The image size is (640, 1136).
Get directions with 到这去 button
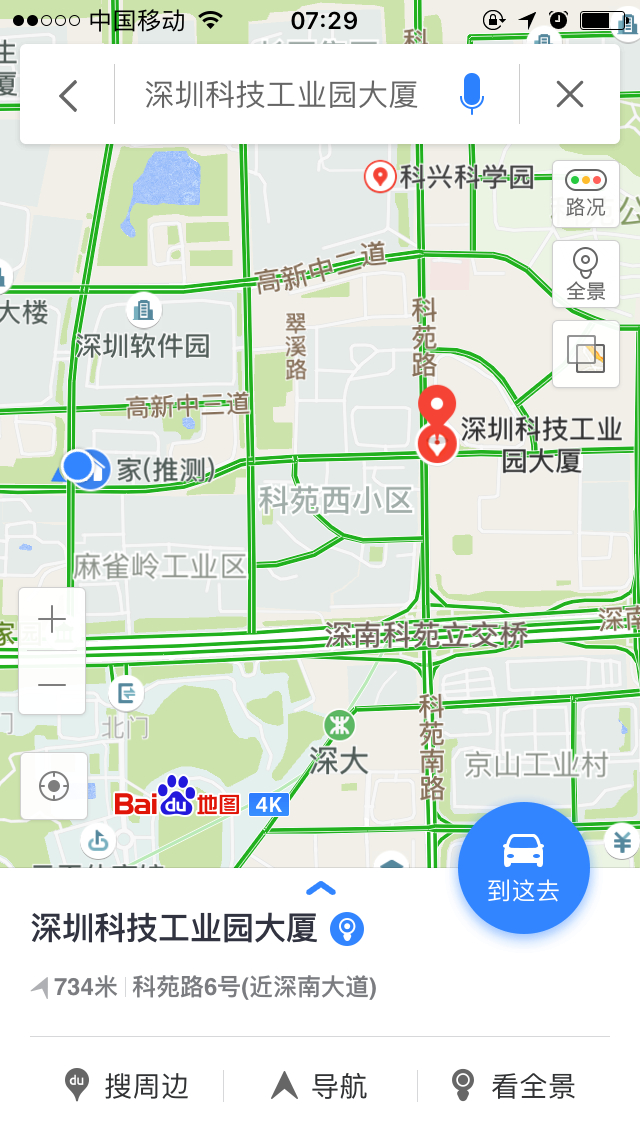(524, 867)
